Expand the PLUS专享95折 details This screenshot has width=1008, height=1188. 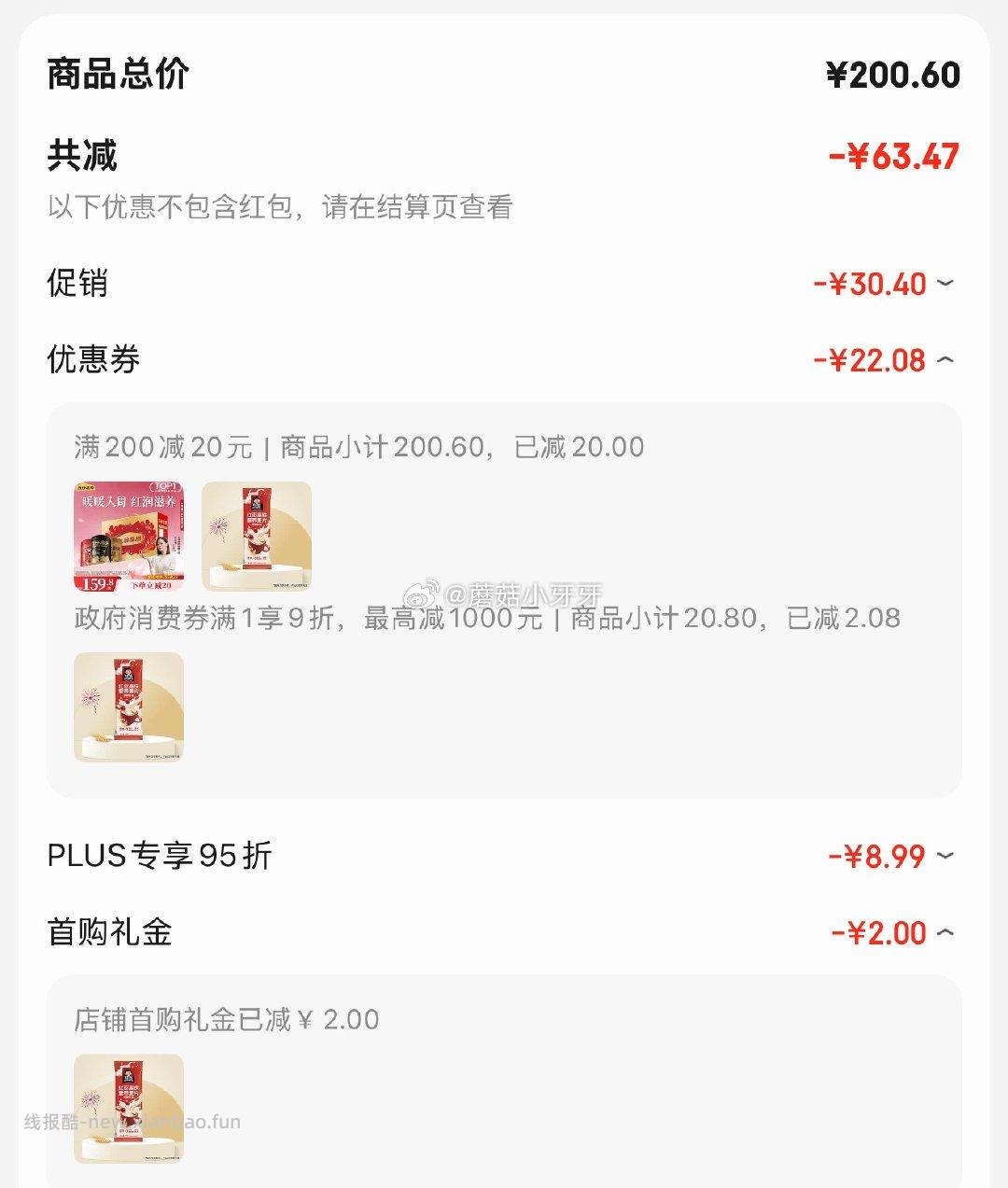coord(947,856)
